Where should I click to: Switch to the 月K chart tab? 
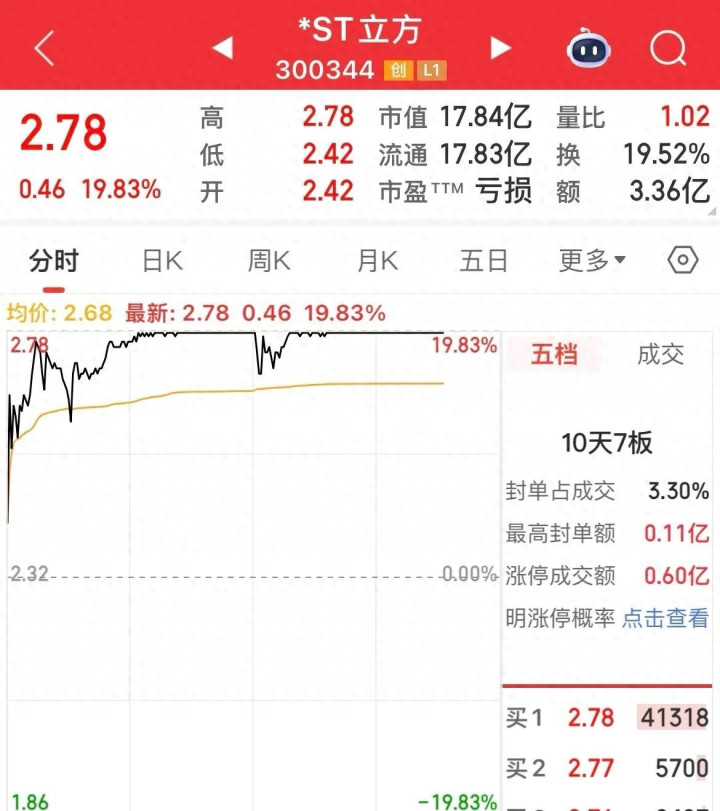click(x=377, y=262)
